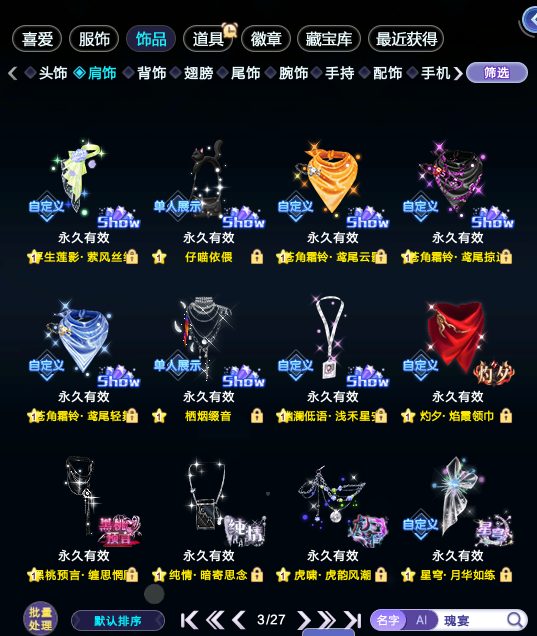Open 批量处理 batch processing
The width and height of the screenshot is (537, 636).
click(40, 619)
